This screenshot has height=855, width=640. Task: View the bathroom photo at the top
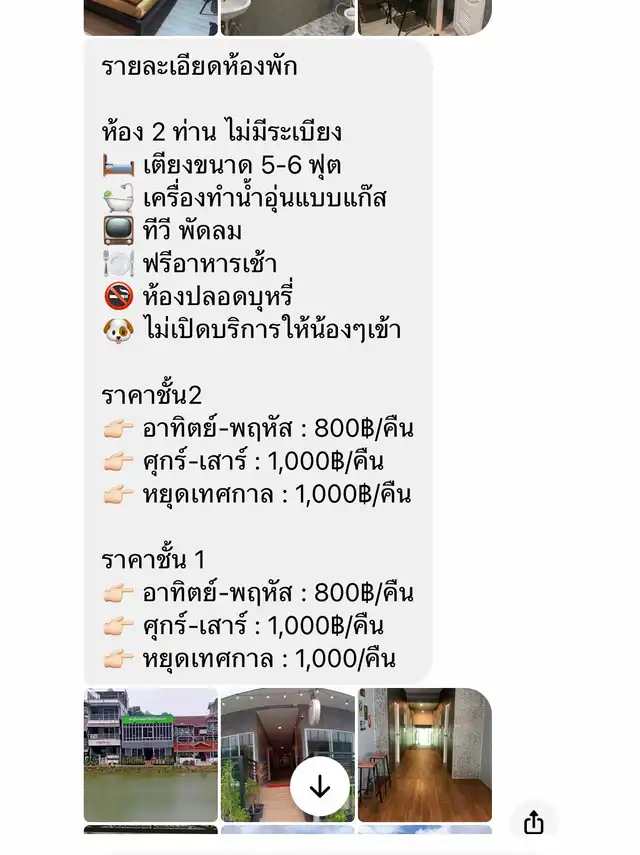click(x=287, y=16)
